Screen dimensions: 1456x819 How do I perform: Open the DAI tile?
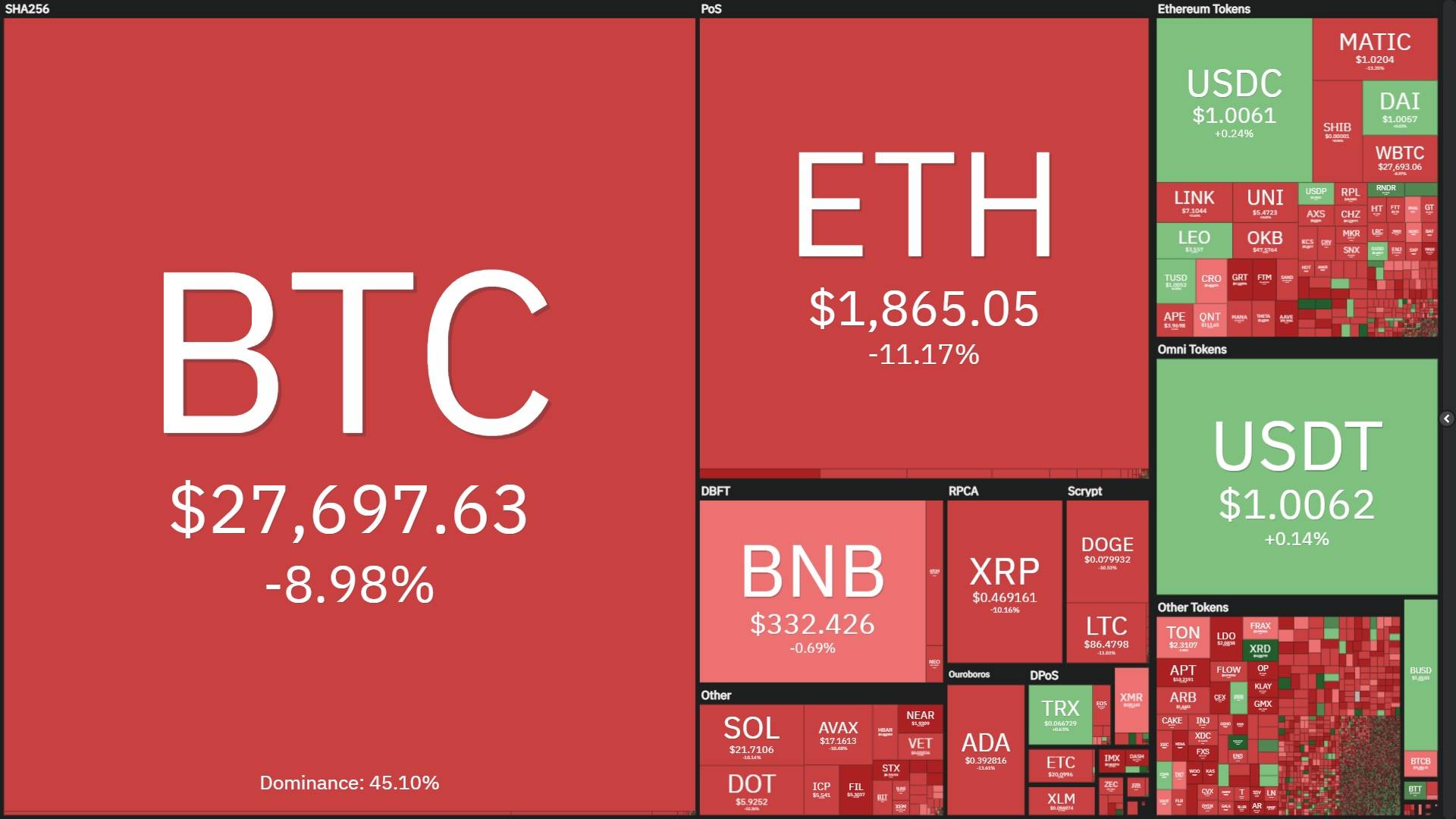click(1399, 106)
